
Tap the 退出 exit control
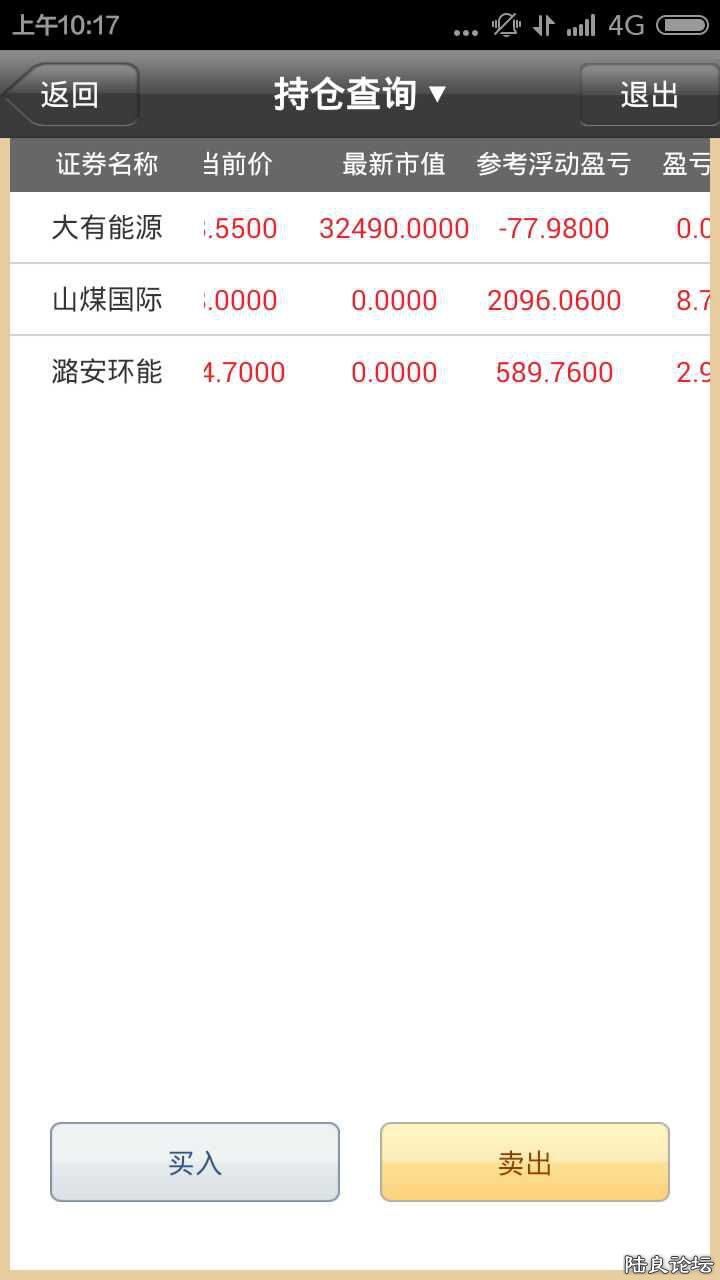pos(650,93)
